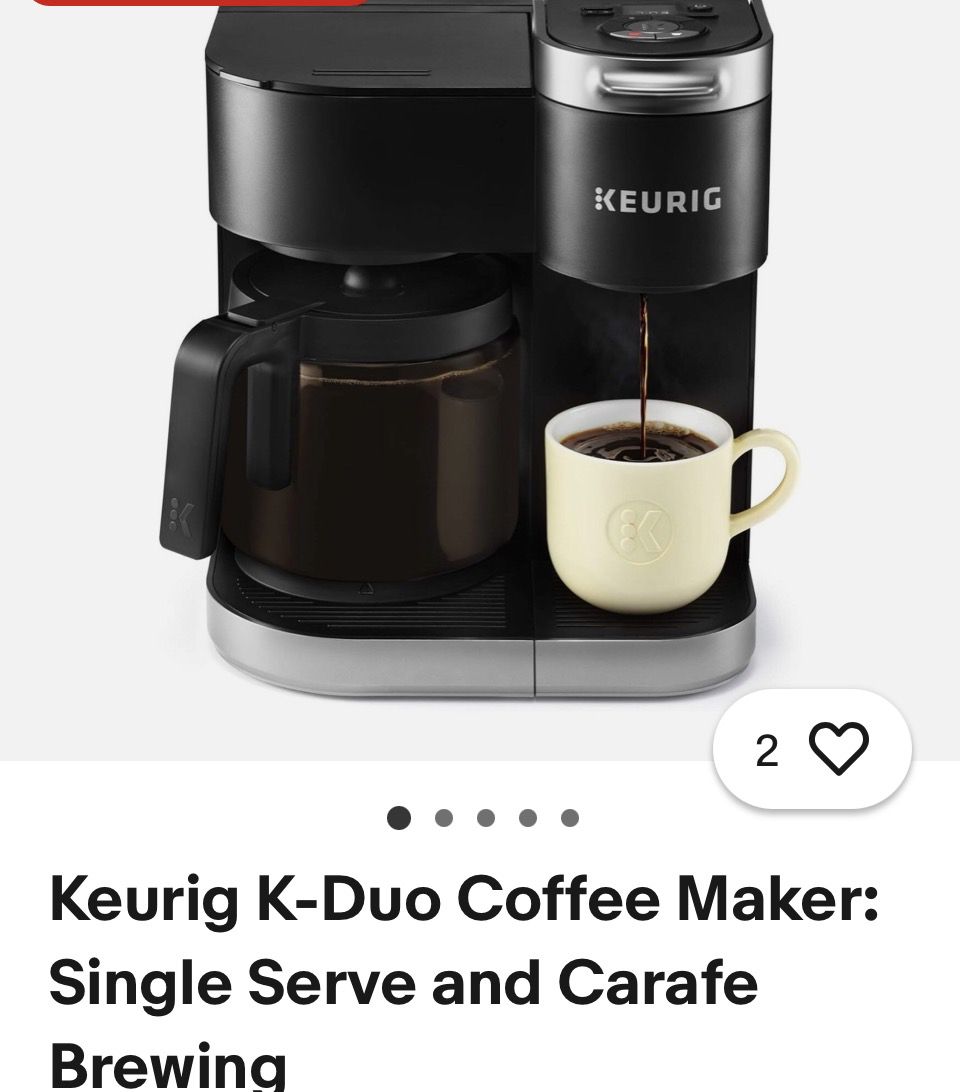Like the Keurig K-Duo listing heart button
This screenshot has width=960, height=1092.
(812, 749)
